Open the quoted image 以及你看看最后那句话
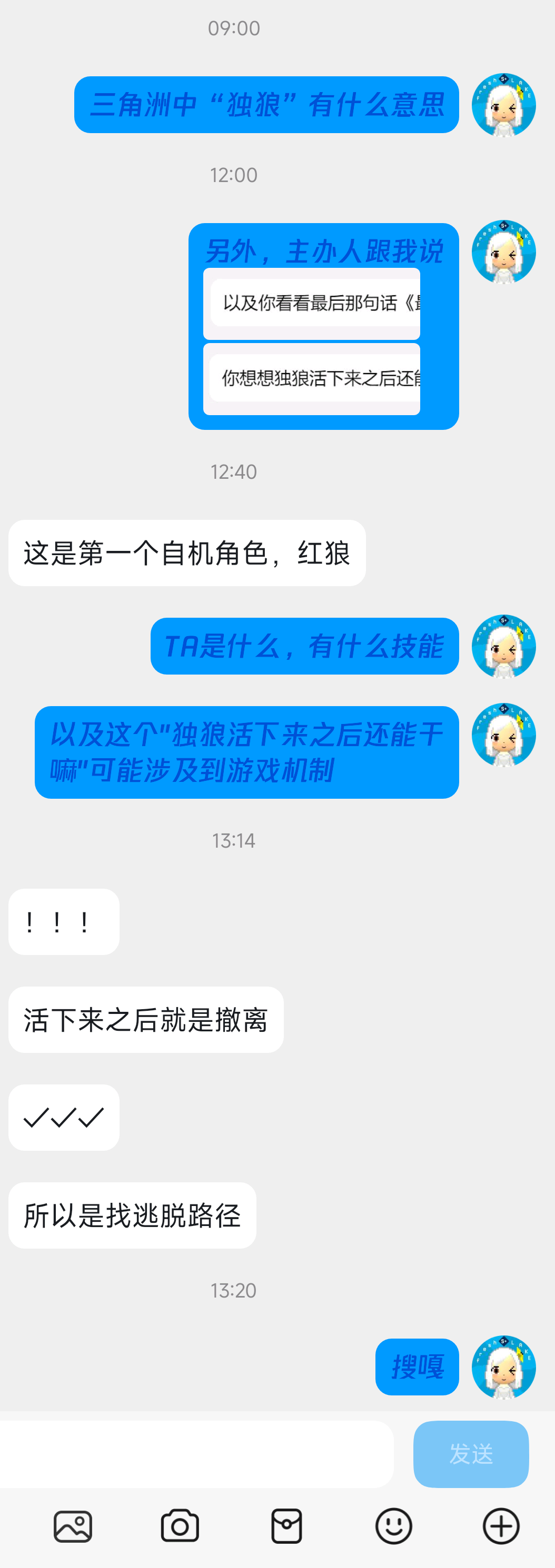The width and height of the screenshot is (555, 1568). (x=311, y=303)
